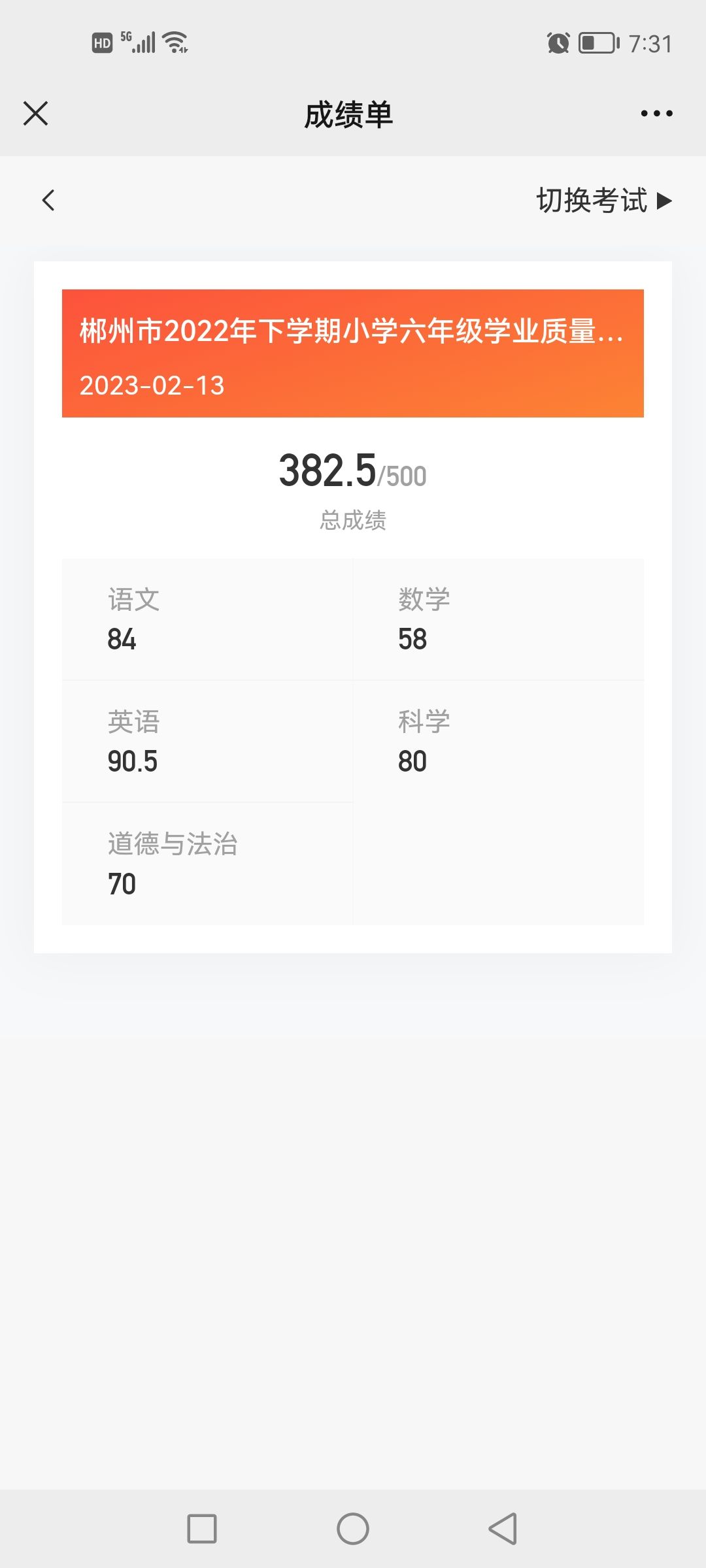
Task: Open the three-dot more options menu
Action: click(656, 114)
